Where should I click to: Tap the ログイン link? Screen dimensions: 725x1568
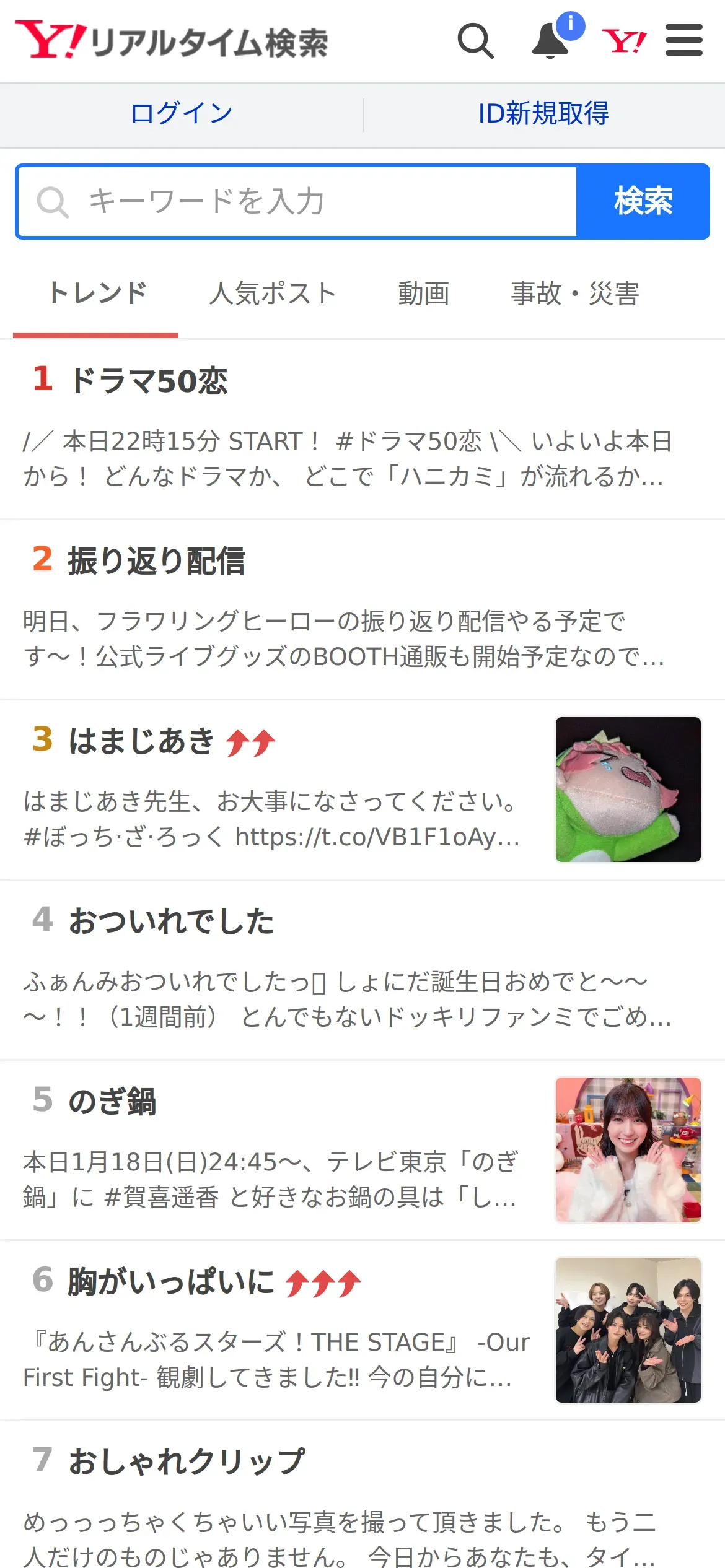pos(181,114)
